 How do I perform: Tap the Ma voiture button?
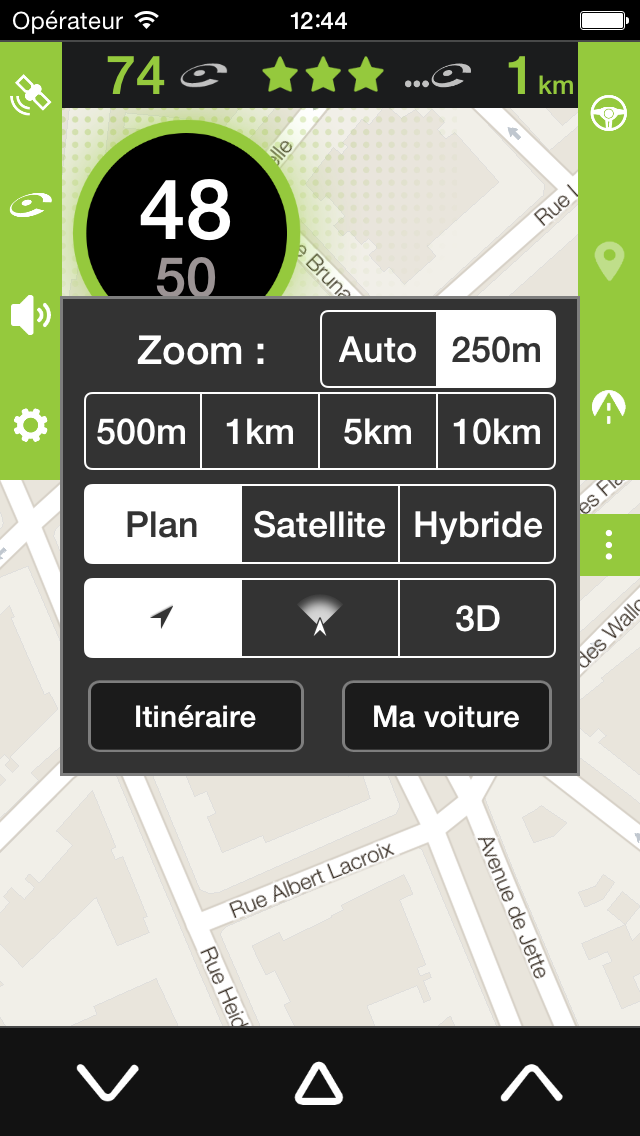pos(446,716)
